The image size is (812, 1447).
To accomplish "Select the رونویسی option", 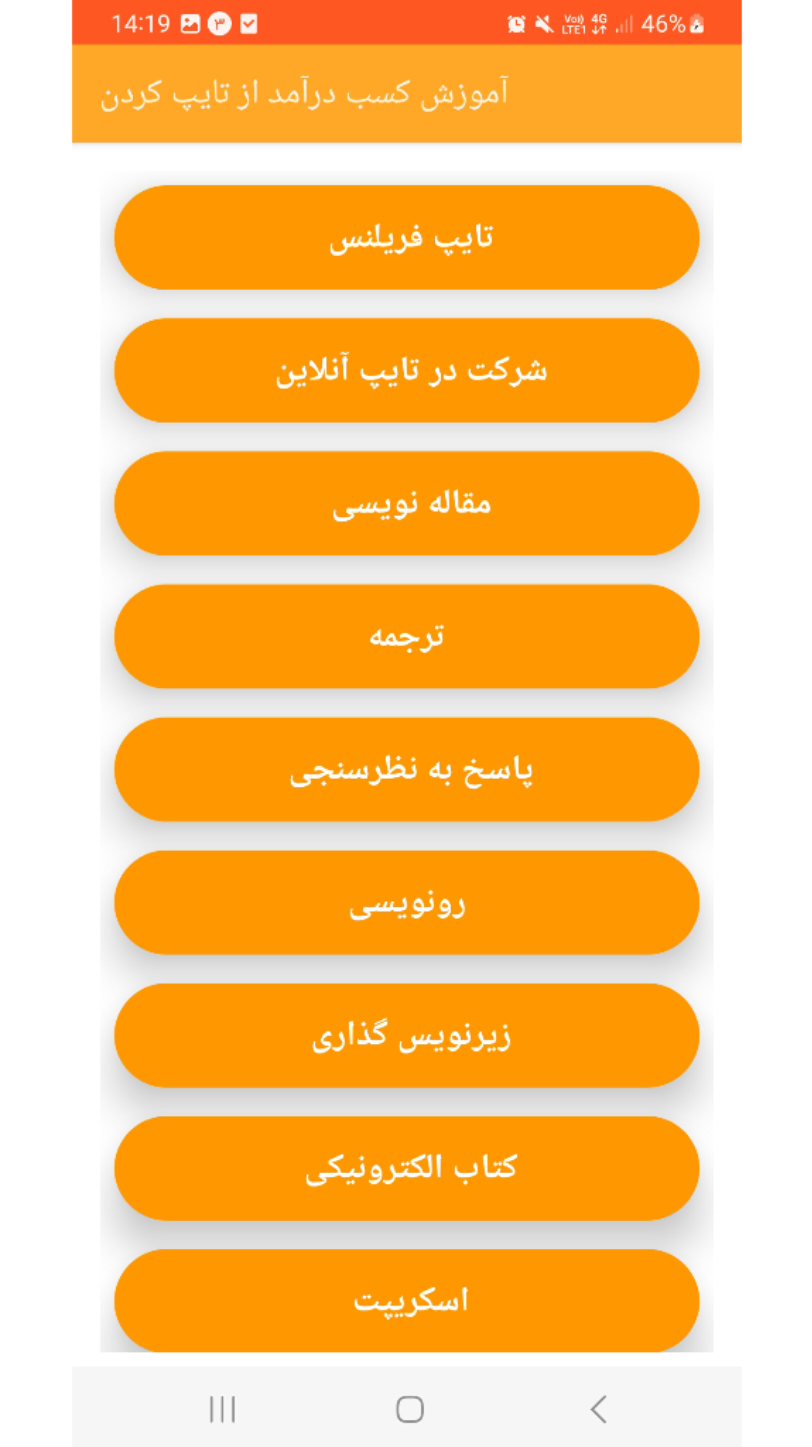I will (406, 903).
